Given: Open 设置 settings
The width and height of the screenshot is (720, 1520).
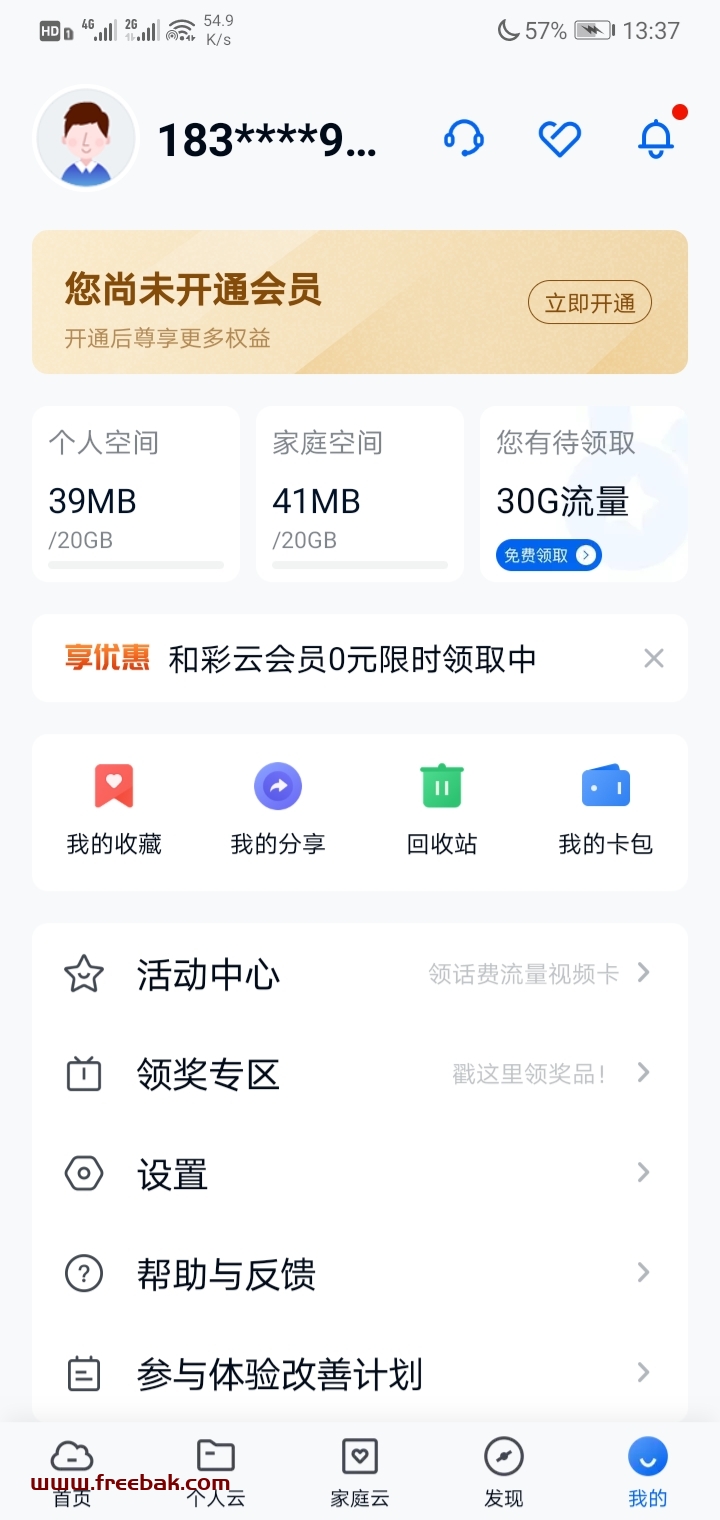Looking at the screenshot, I should (360, 1173).
